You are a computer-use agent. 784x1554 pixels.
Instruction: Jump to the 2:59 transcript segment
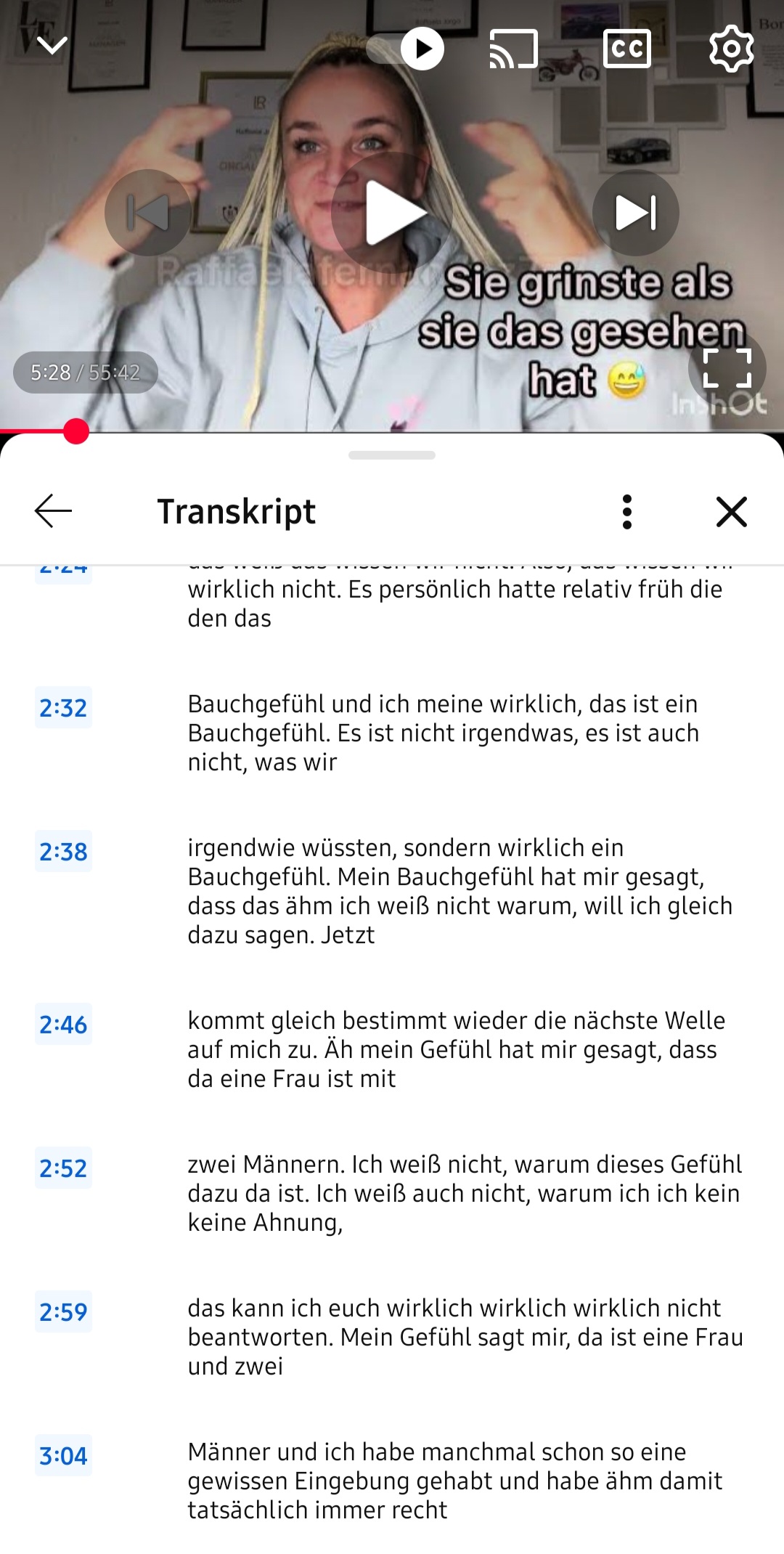coord(64,1311)
